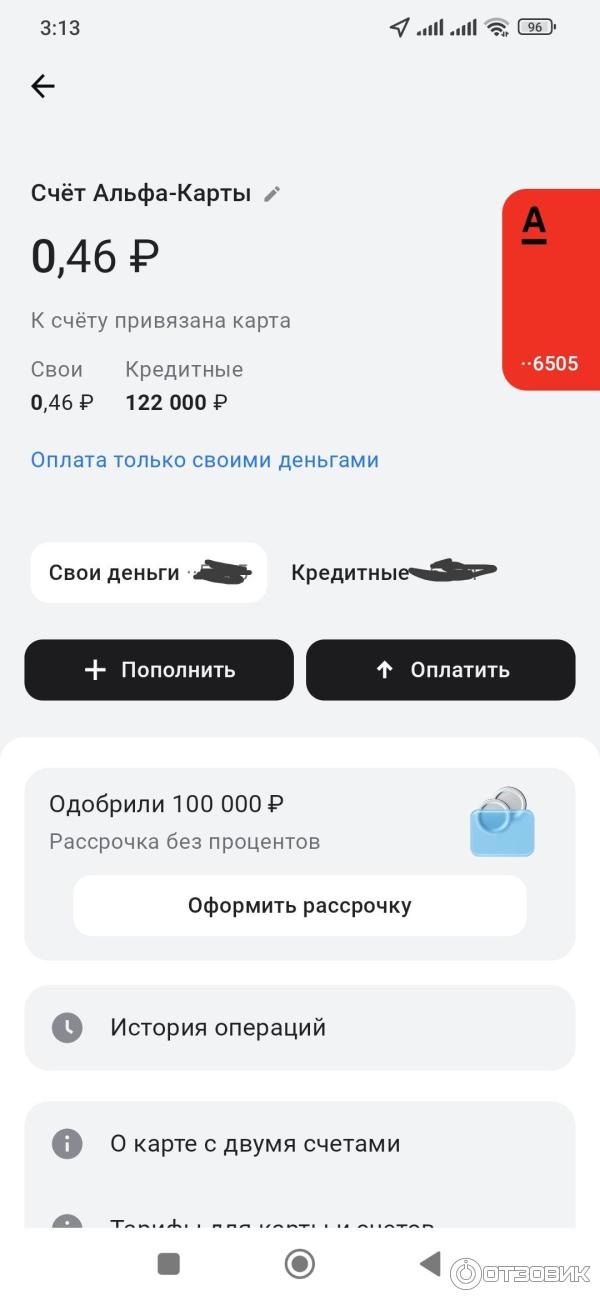Tap Оформить рассрочку button
This screenshot has height=1300, width=600.
pyautogui.click(x=300, y=906)
